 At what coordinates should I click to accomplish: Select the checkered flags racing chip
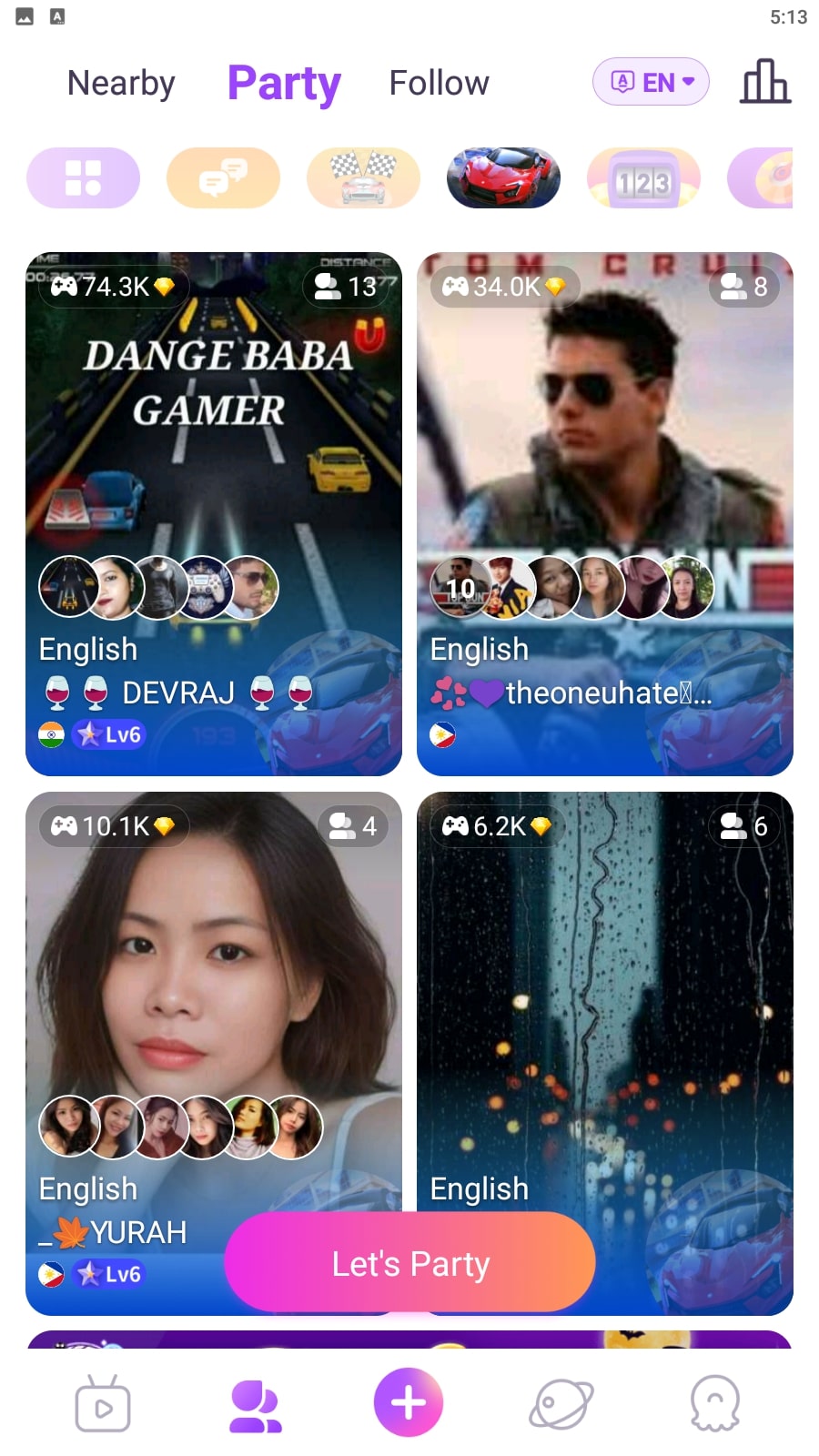[363, 177]
